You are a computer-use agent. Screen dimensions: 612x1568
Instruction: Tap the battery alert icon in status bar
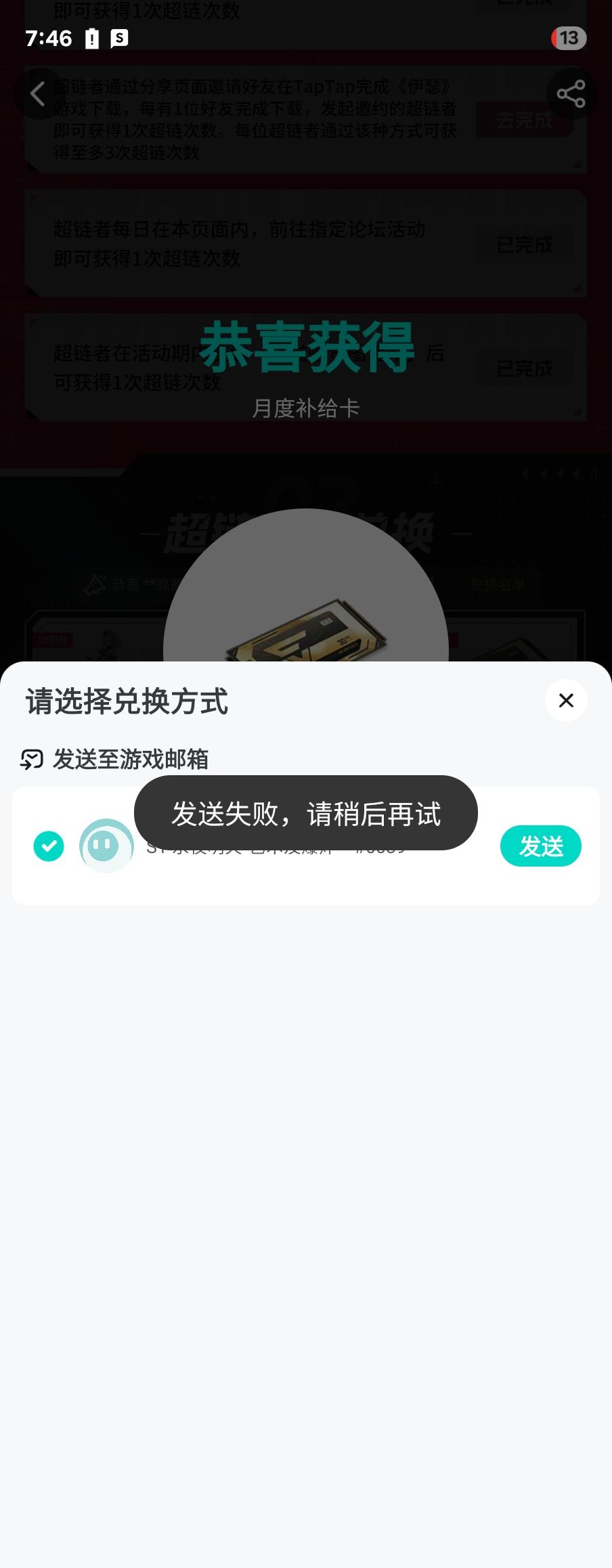pyautogui.click(x=93, y=39)
